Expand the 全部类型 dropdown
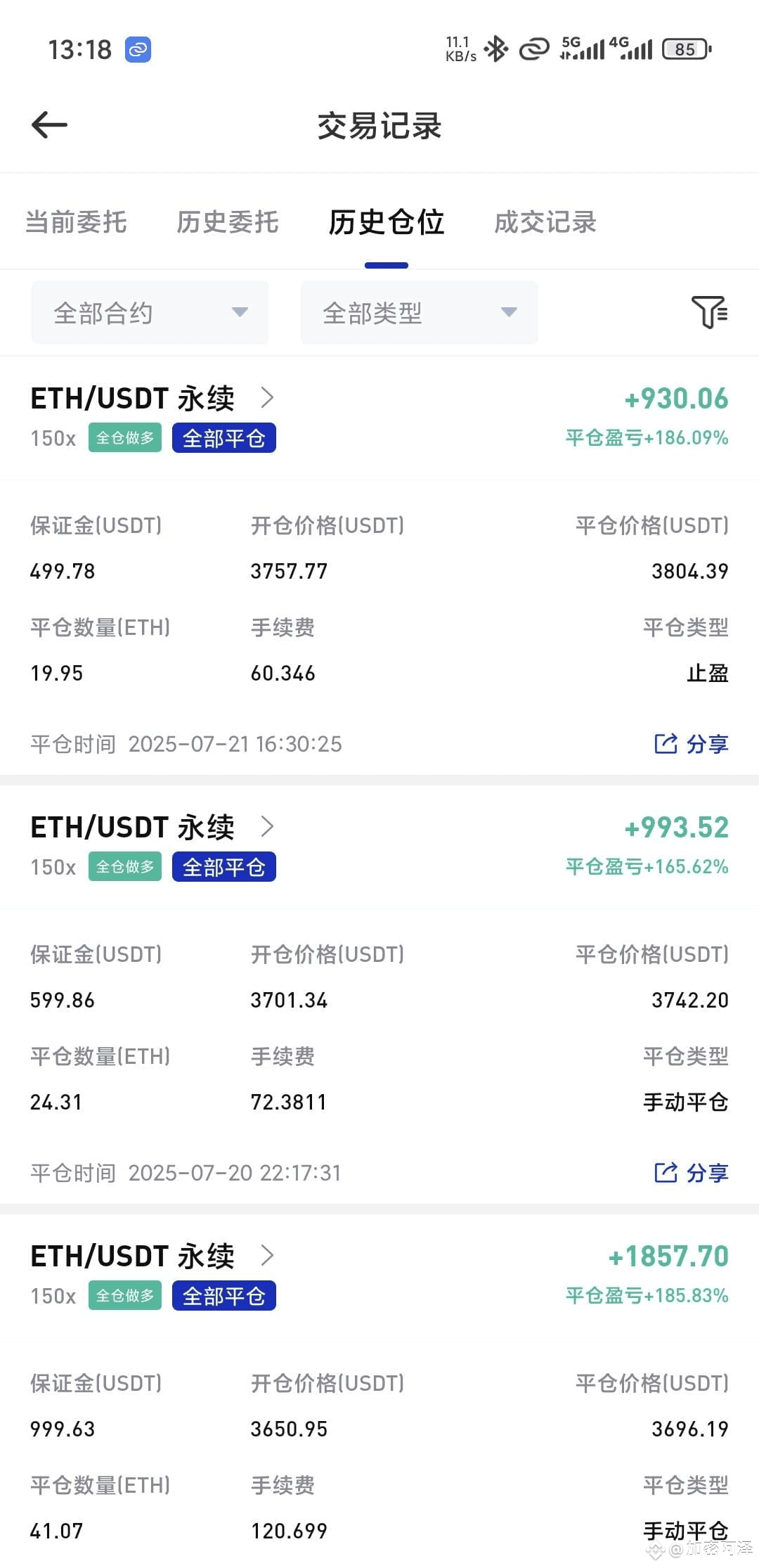 (x=419, y=313)
